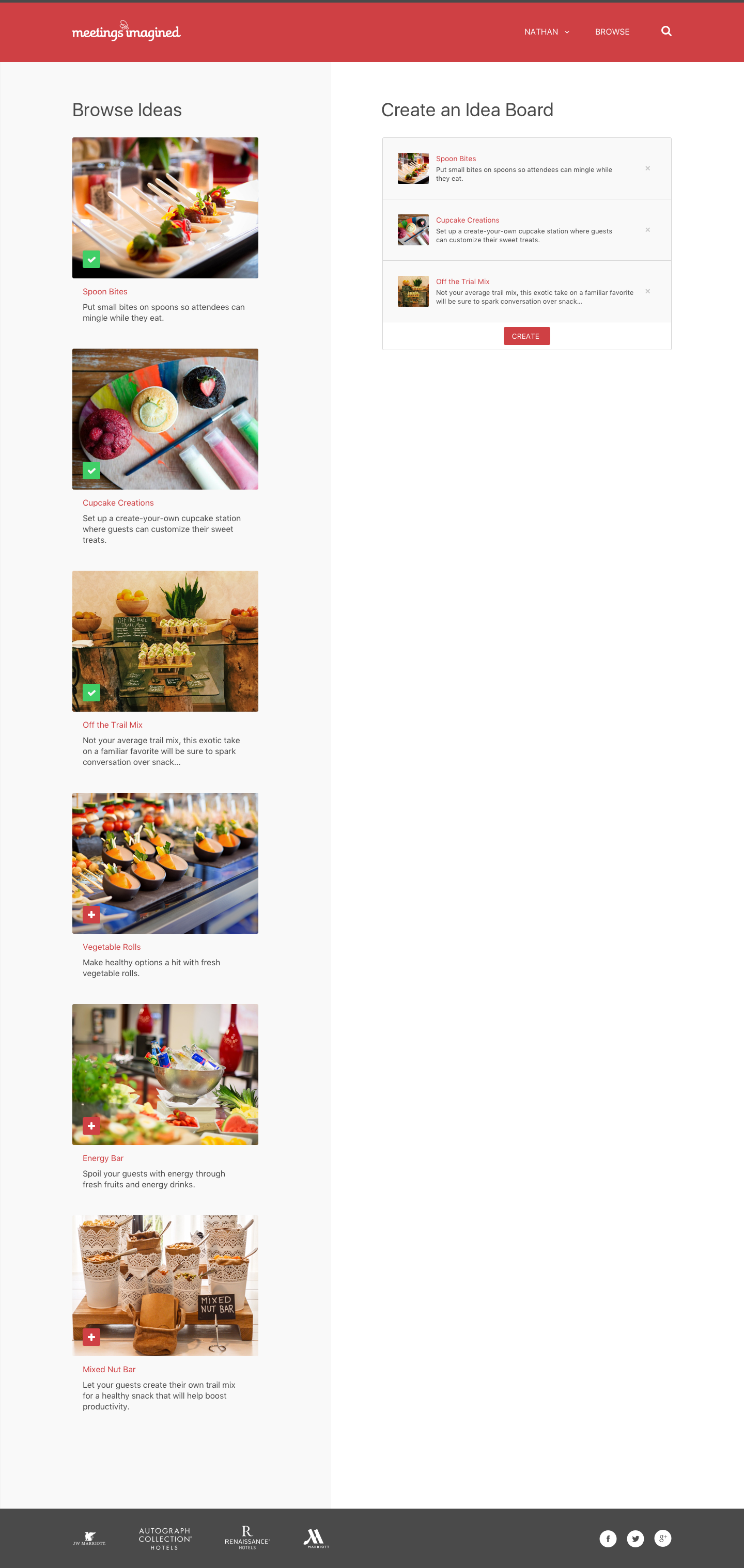Open the search icon in the header
This screenshot has height=1568, width=744.
[666, 31]
